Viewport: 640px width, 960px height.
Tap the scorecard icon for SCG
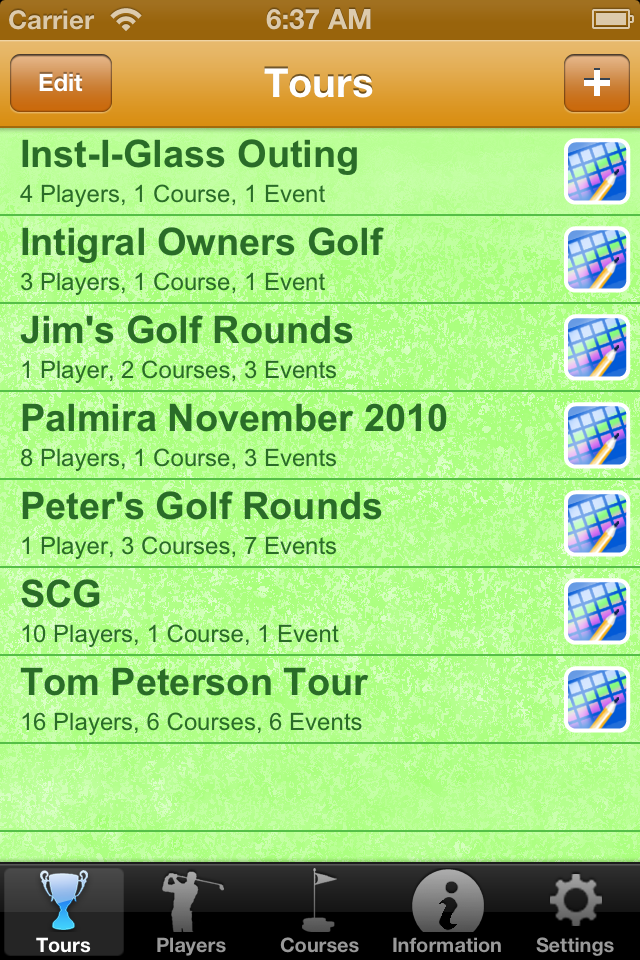click(x=597, y=612)
